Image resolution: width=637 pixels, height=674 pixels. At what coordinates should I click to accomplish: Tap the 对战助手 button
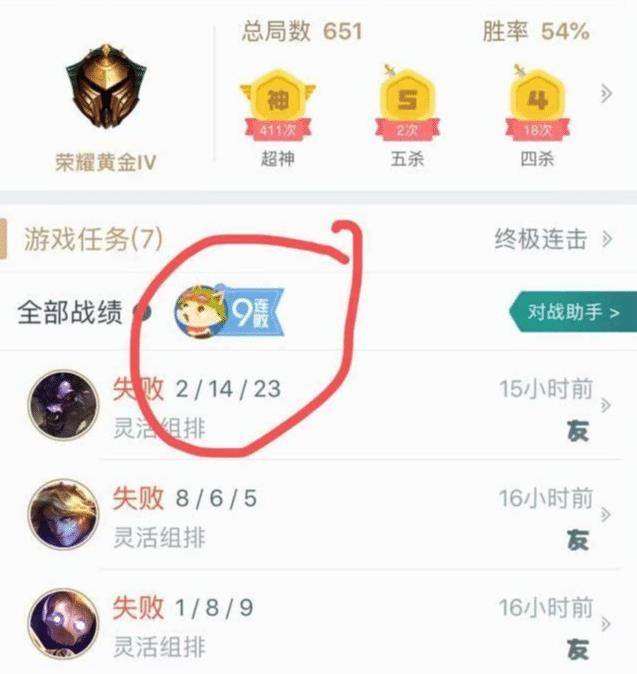click(573, 313)
